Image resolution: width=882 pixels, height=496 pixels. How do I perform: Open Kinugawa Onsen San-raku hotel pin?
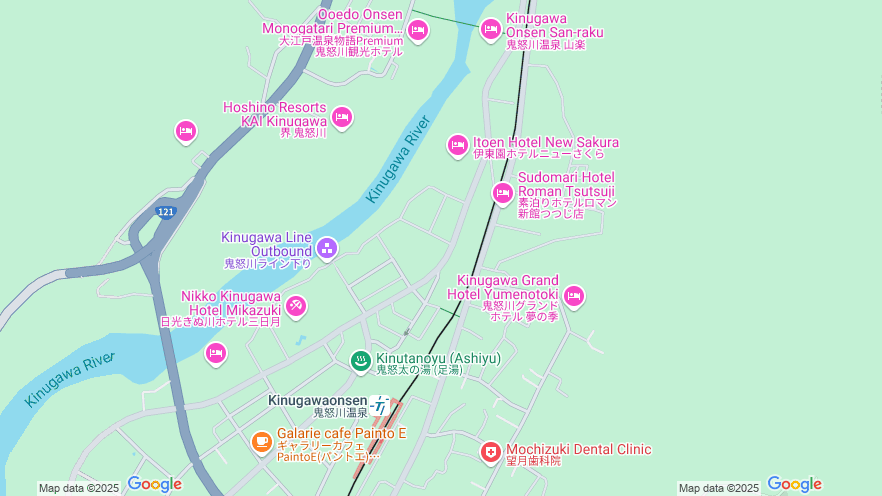point(490,29)
